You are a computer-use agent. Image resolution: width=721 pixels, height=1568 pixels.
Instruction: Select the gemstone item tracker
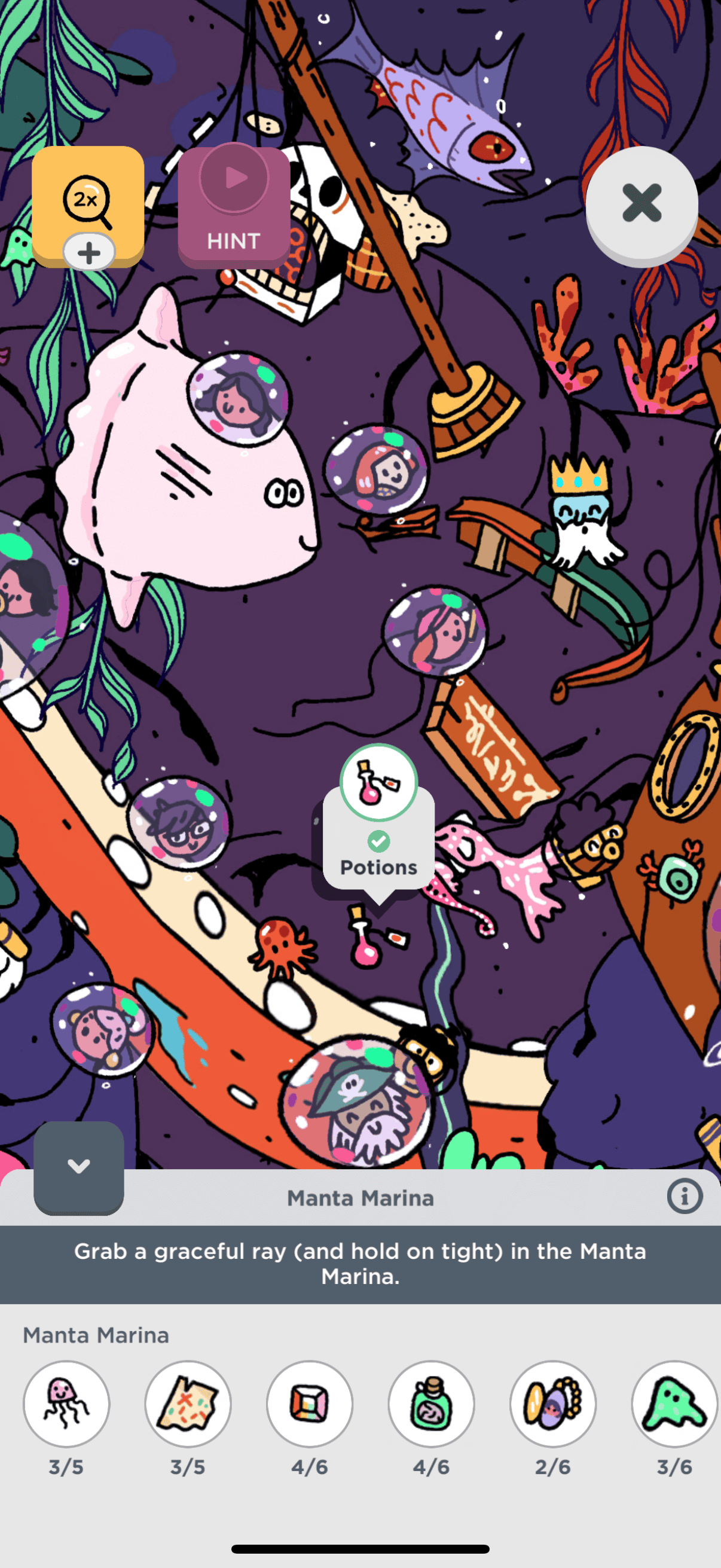coord(310,1404)
